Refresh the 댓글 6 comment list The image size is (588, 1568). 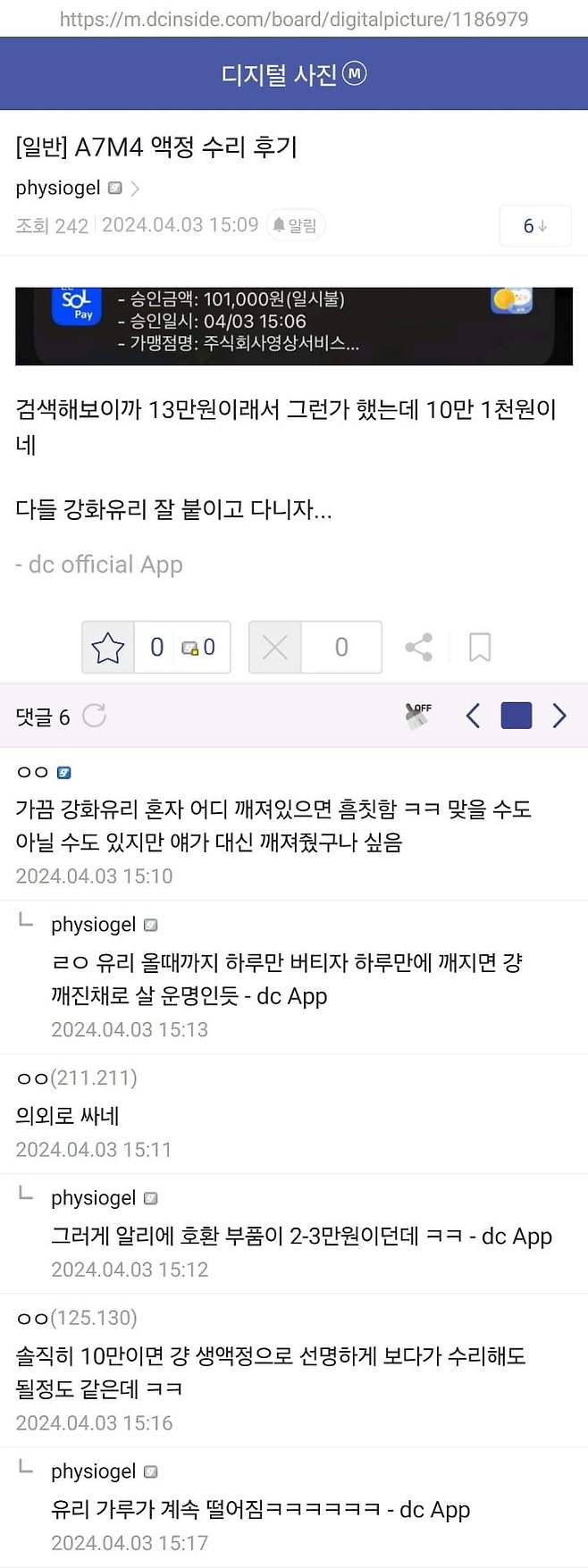[x=94, y=716]
